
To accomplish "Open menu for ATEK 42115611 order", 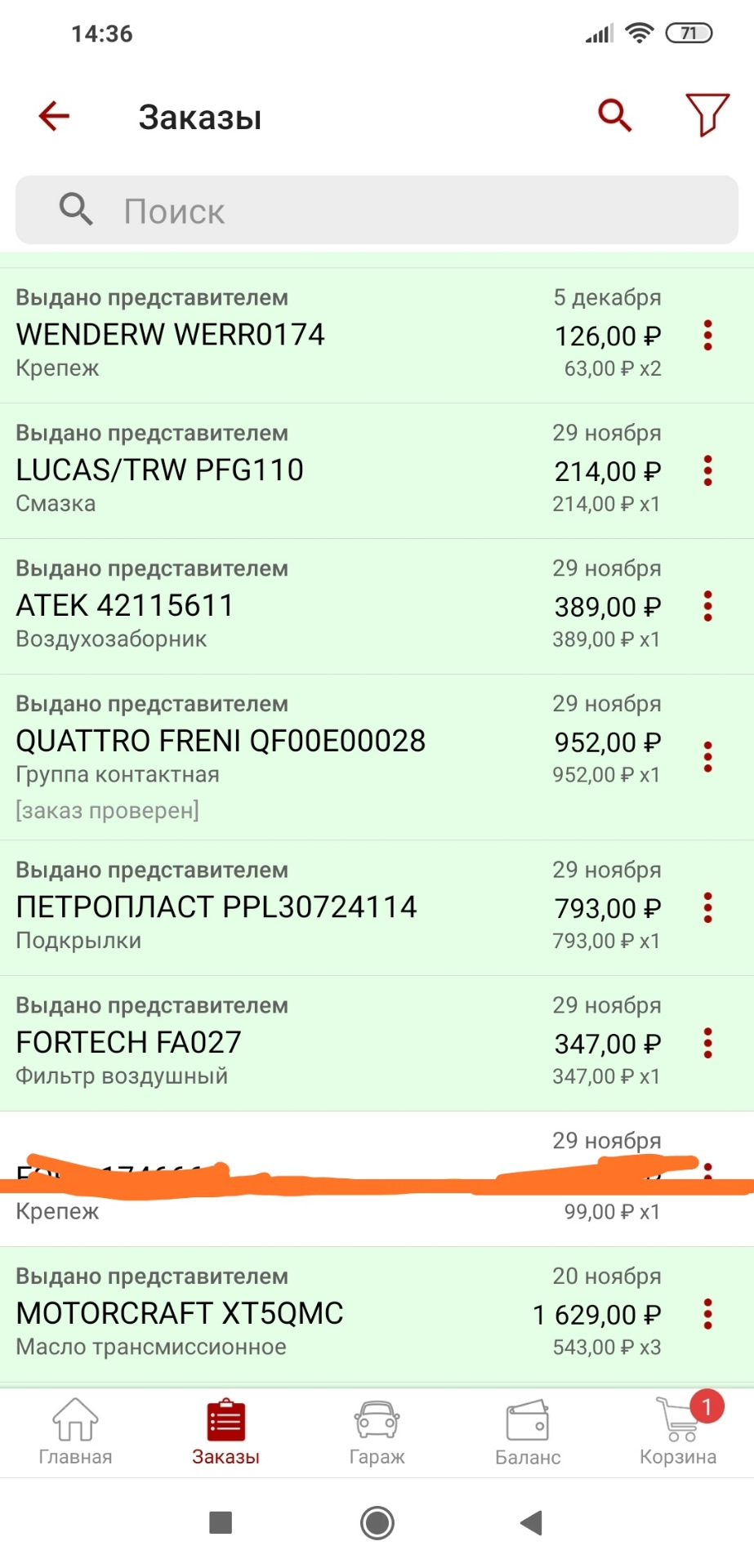I will (707, 607).
